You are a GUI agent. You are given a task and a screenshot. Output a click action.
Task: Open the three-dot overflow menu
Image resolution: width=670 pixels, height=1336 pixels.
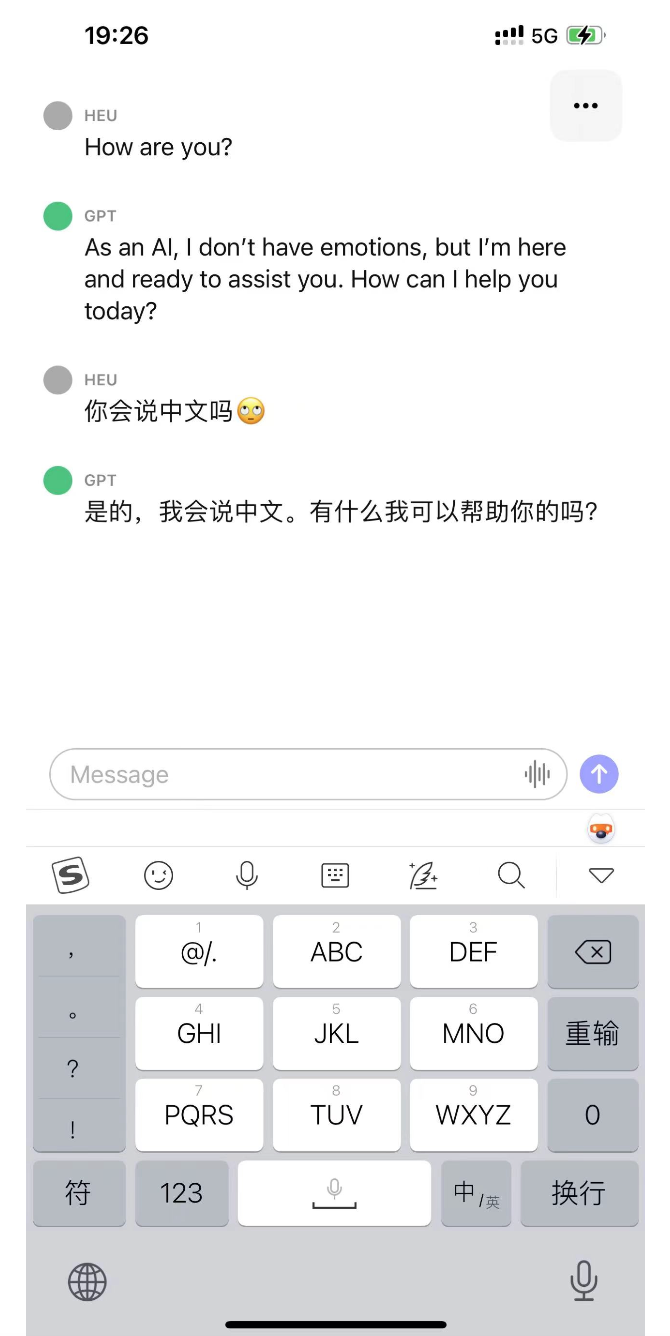click(x=586, y=106)
